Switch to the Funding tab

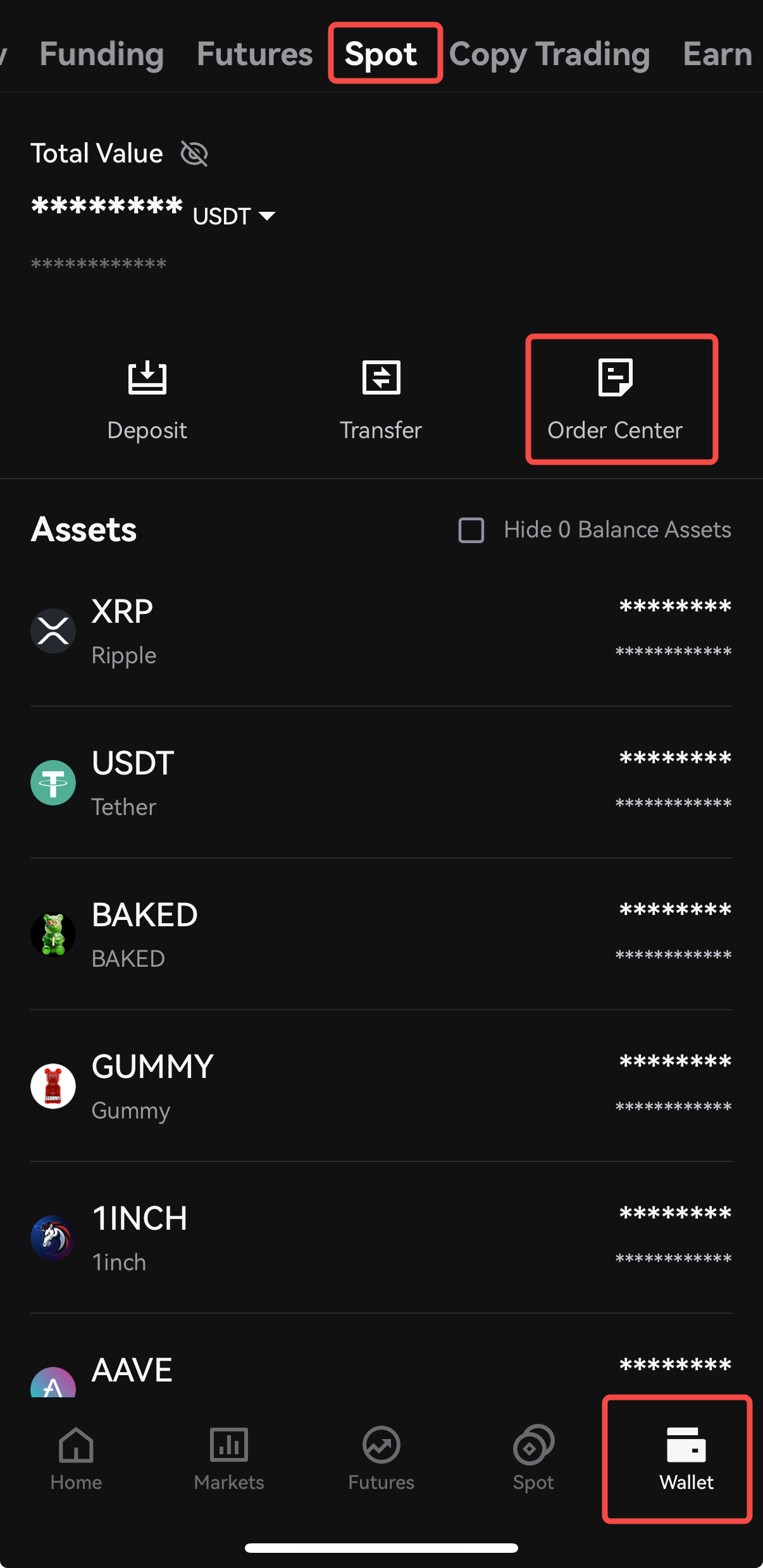101,54
